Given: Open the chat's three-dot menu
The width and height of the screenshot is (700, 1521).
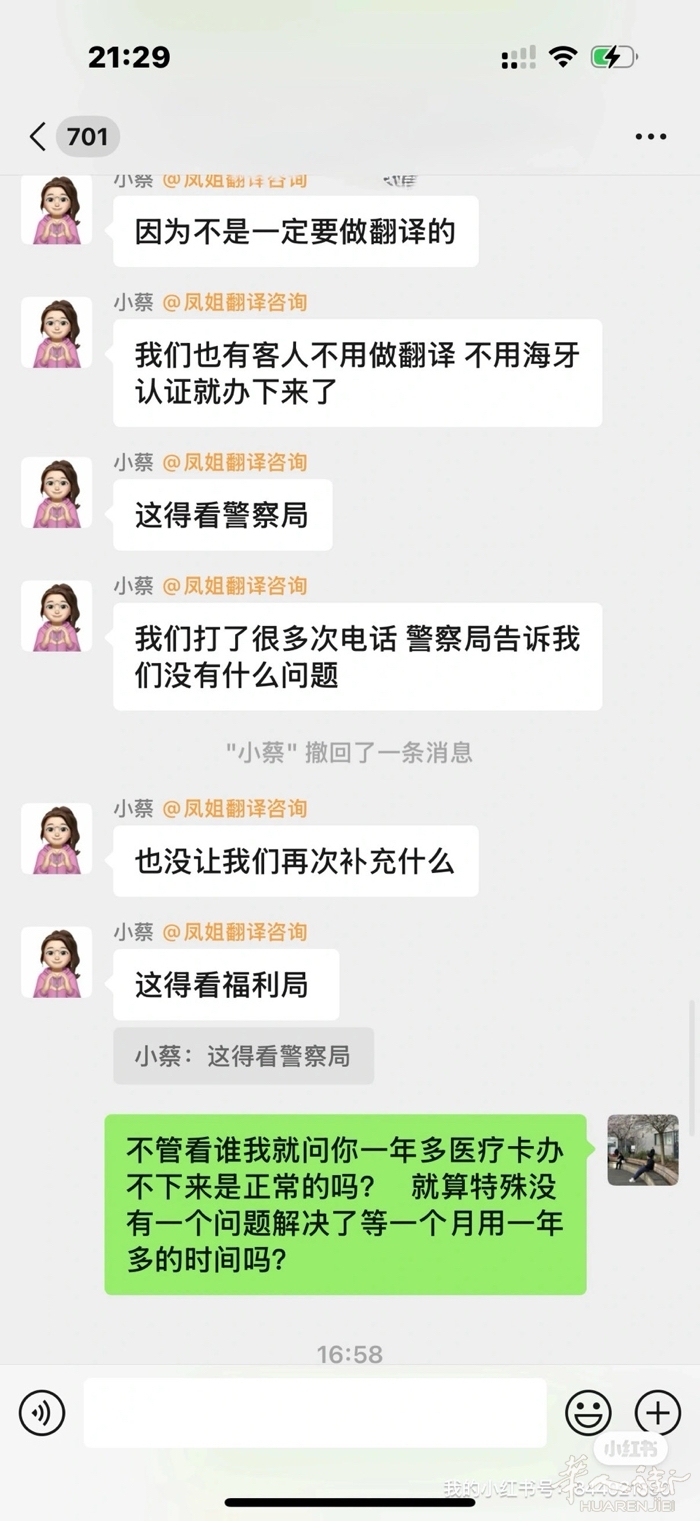Looking at the screenshot, I should 651,137.
